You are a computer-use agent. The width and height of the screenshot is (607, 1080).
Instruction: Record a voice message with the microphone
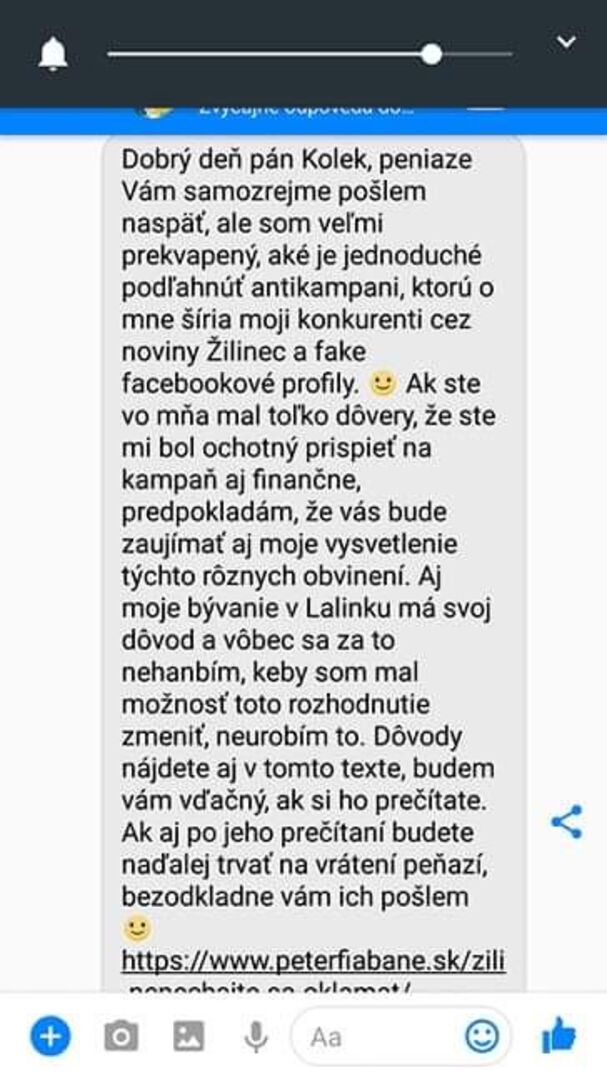click(256, 1036)
